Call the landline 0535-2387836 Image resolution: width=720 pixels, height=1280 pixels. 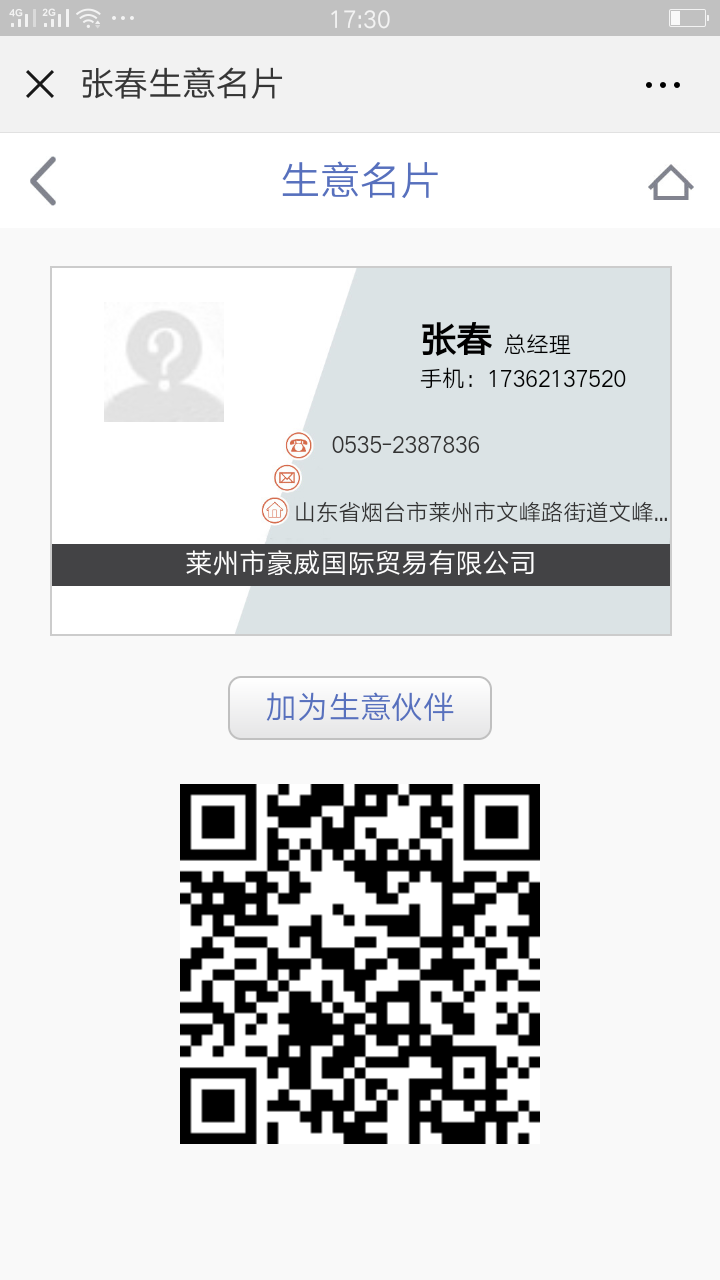click(405, 445)
